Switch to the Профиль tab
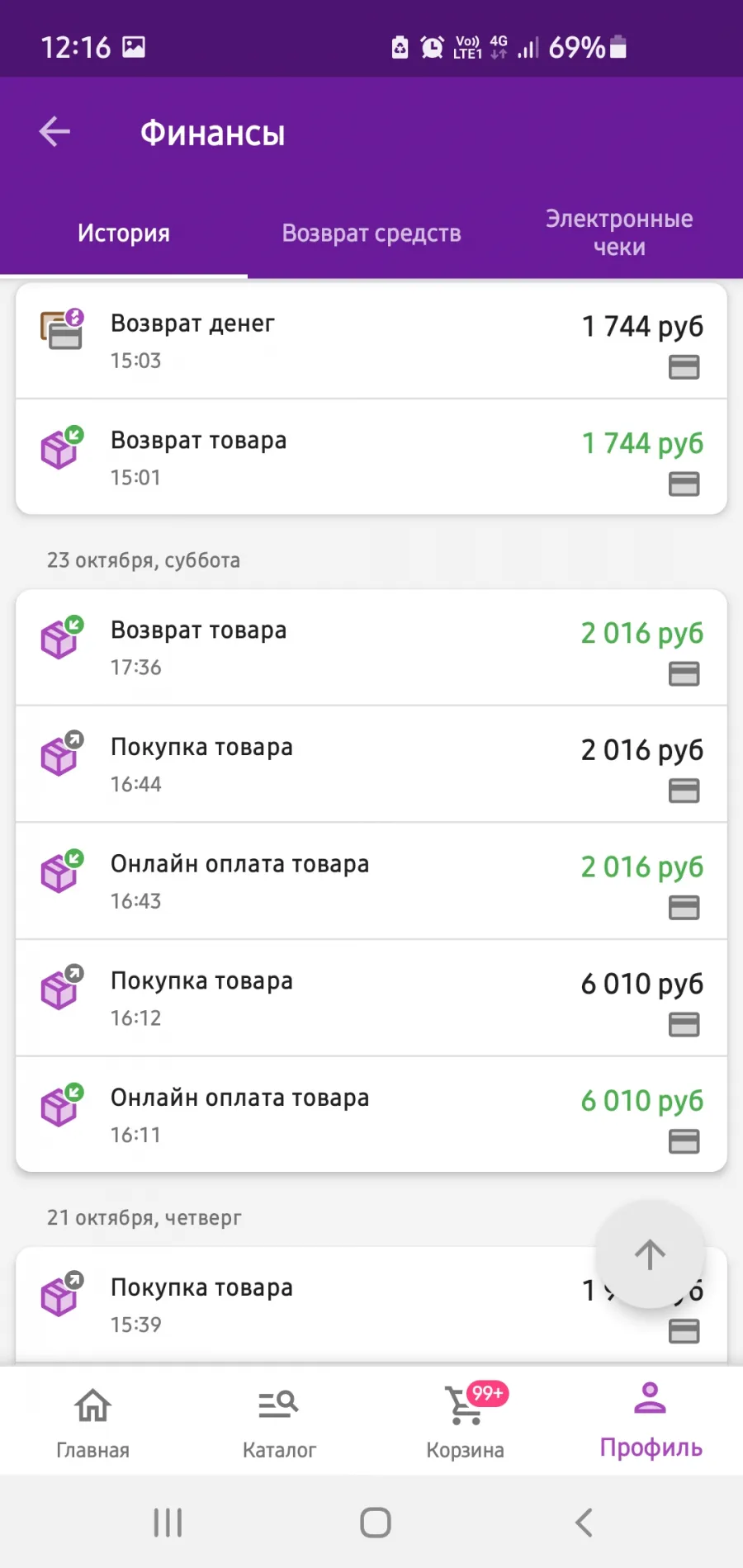The height and width of the screenshot is (1568, 743). point(651,1421)
